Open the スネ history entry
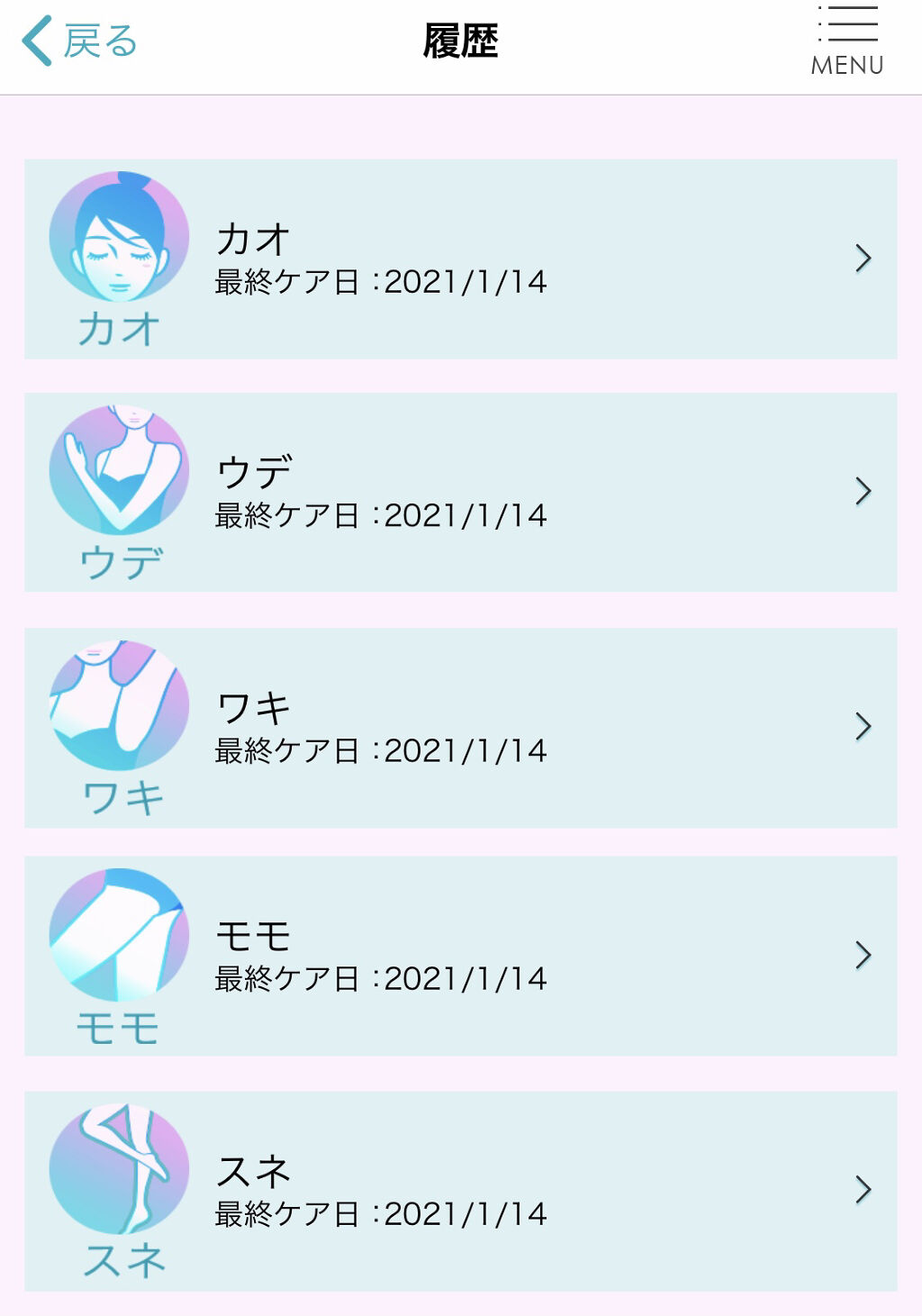Viewport: 922px width, 1316px height. [460, 1191]
